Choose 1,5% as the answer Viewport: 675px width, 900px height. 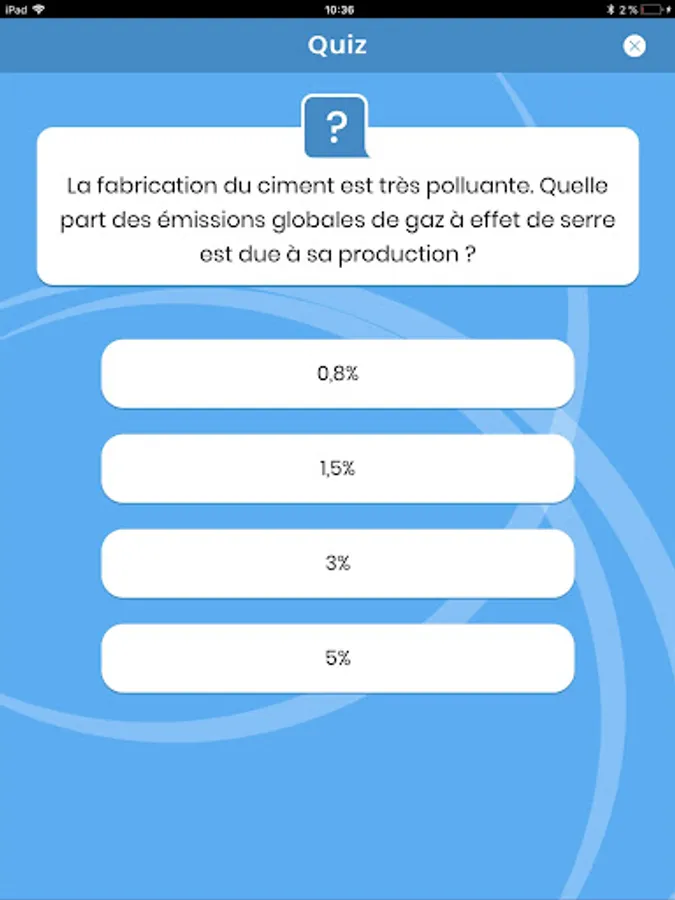coord(338,468)
